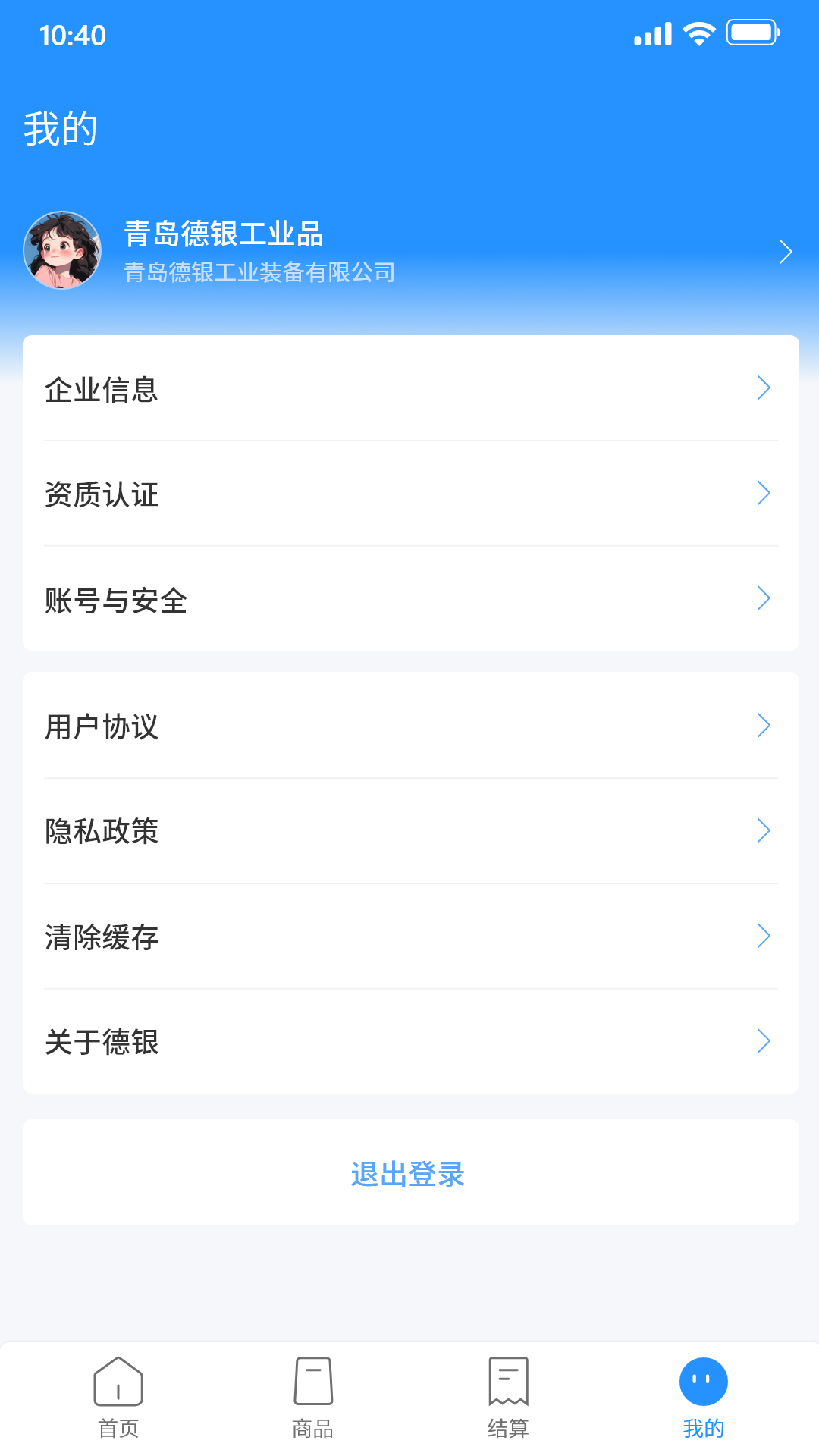The width and height of the screenshot is (819, 1456).
Task: Expand the profile header chevron arrow
Action: [x=785, y=250]
